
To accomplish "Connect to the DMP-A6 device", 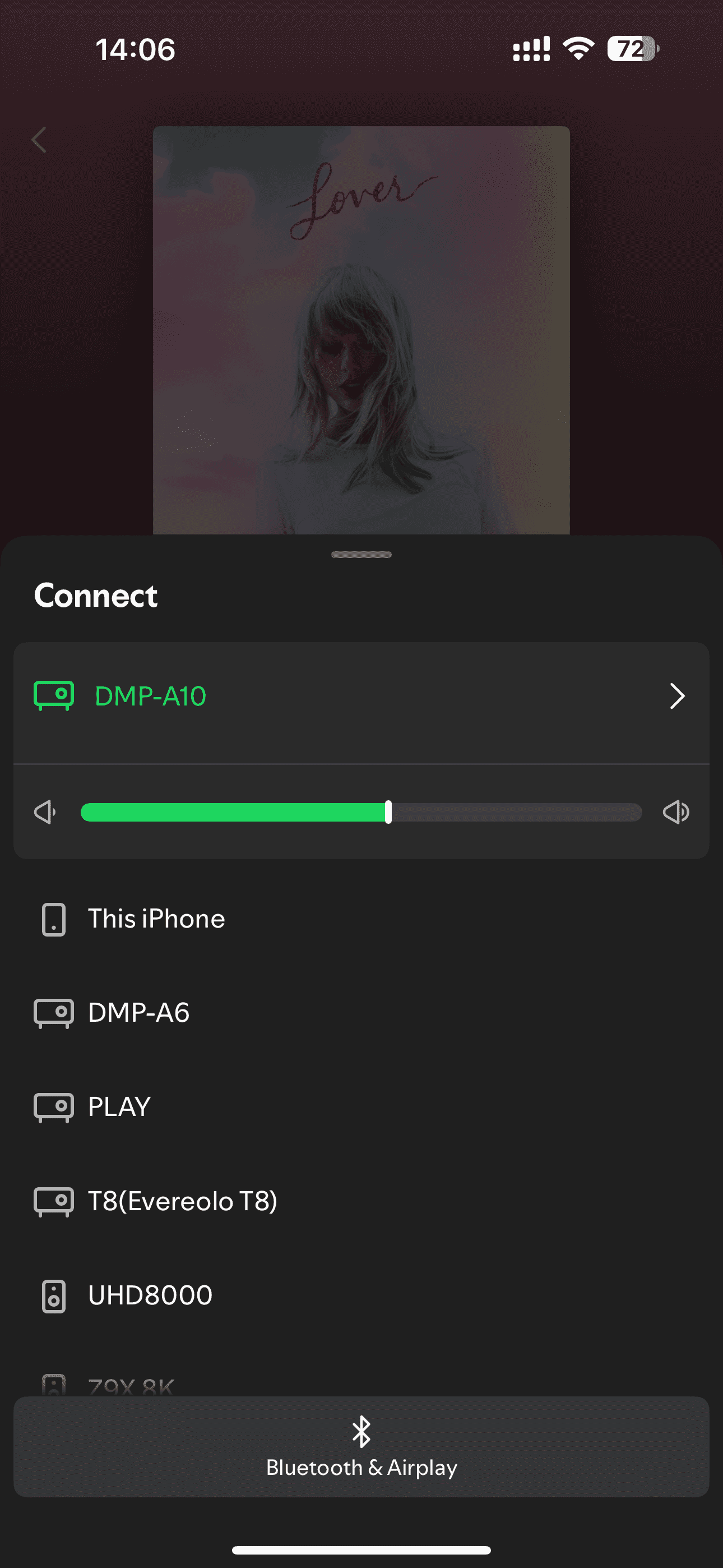I will pyautogui.click(x=139, y=1013).
